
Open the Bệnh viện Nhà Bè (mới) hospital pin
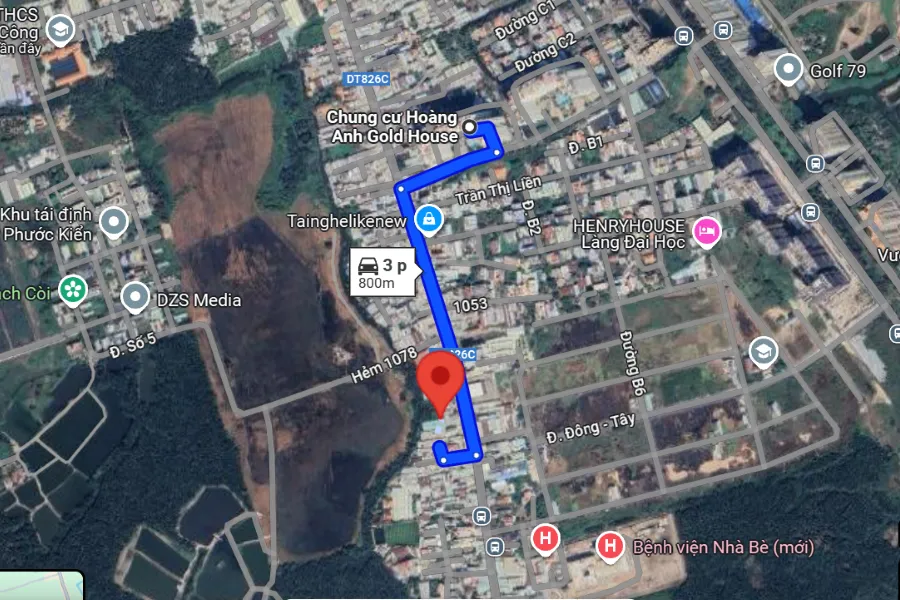point(608,546)
